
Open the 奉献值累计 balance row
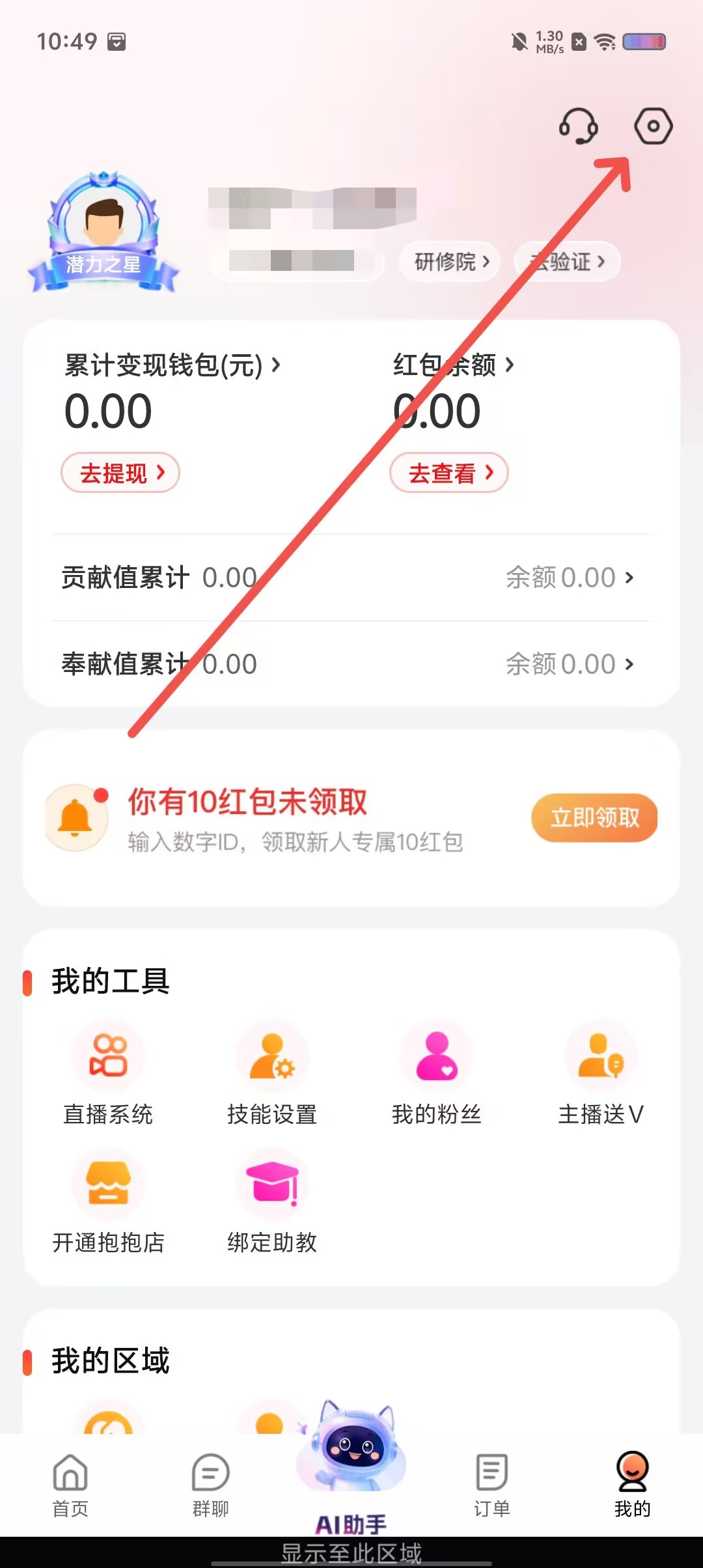[x=350, y=664]
